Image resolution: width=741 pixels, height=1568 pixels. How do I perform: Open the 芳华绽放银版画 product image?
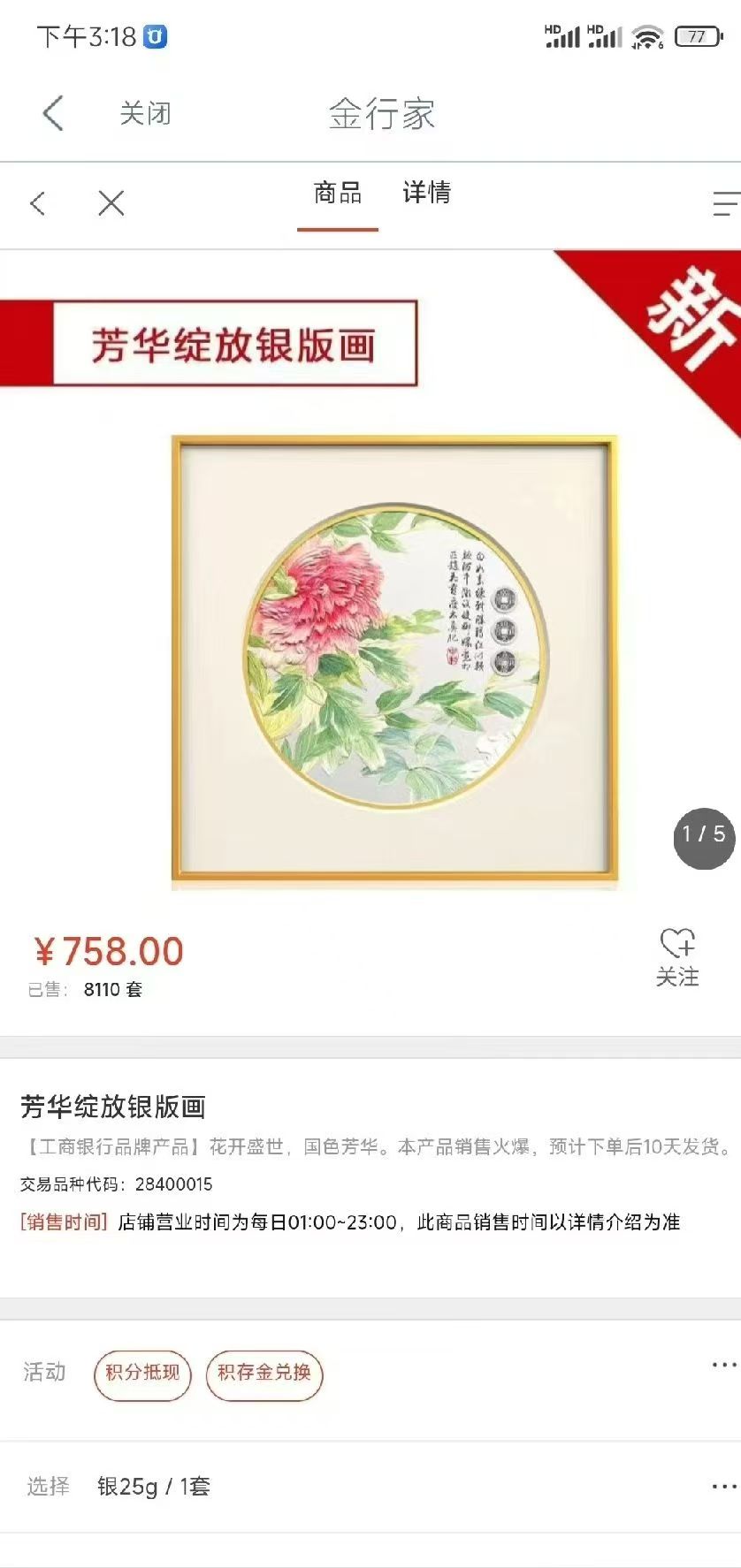(393, 661)
